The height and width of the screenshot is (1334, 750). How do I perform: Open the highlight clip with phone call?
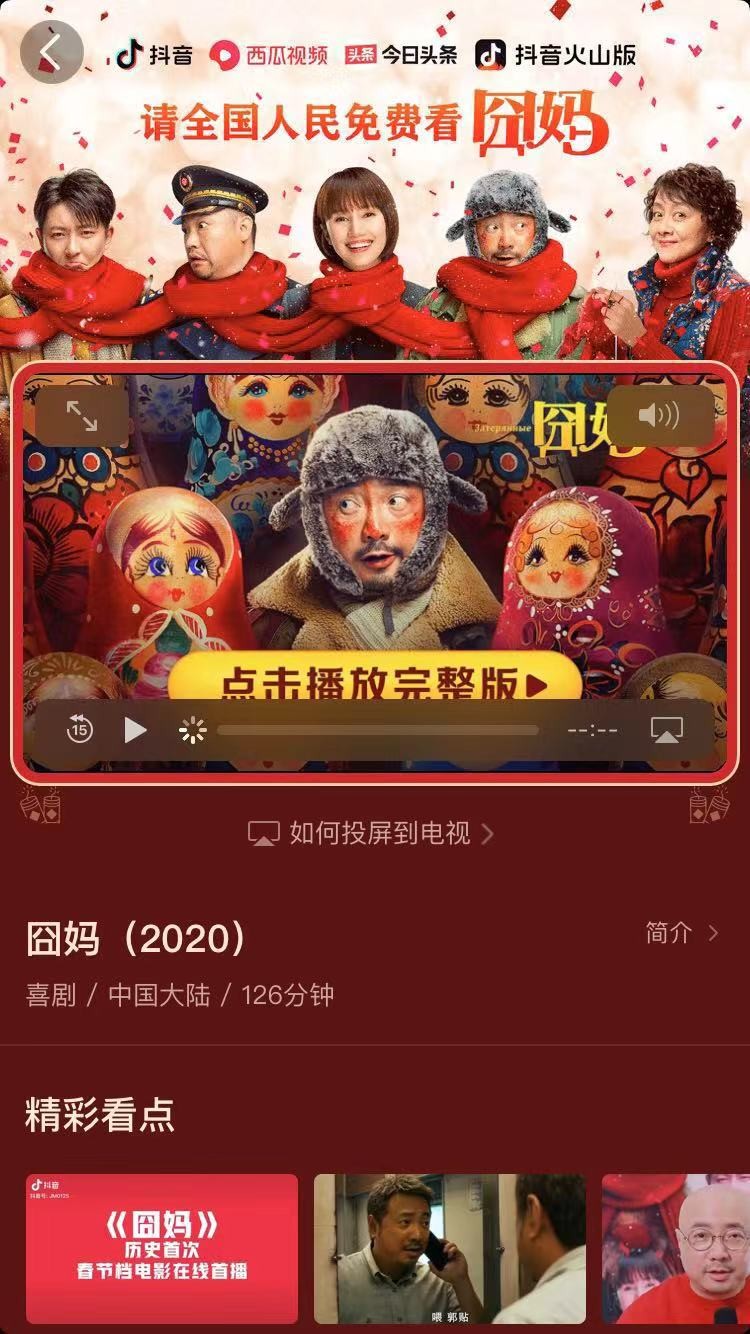450,1248
